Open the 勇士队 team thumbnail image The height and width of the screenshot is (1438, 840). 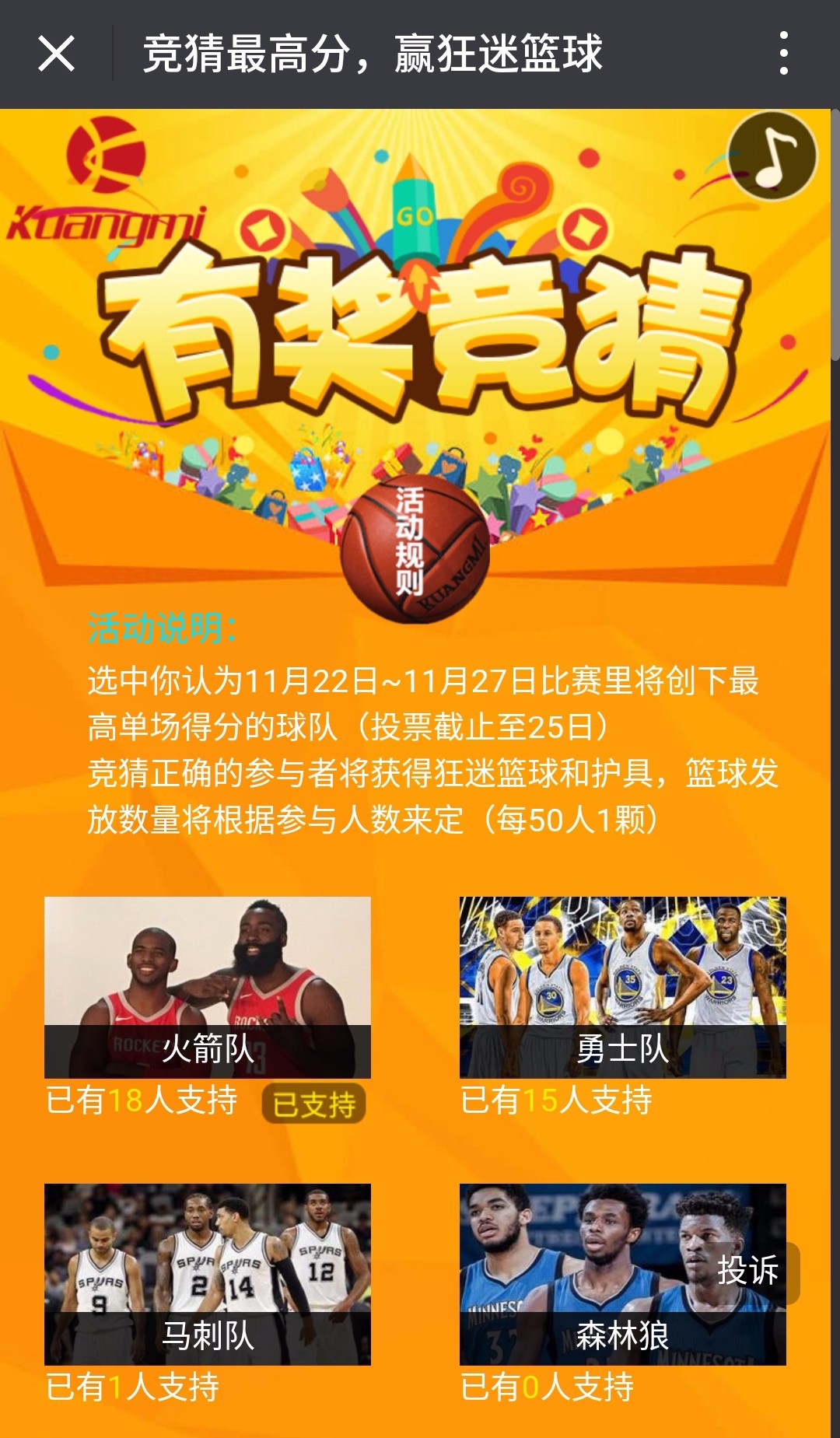pos(622,972)
